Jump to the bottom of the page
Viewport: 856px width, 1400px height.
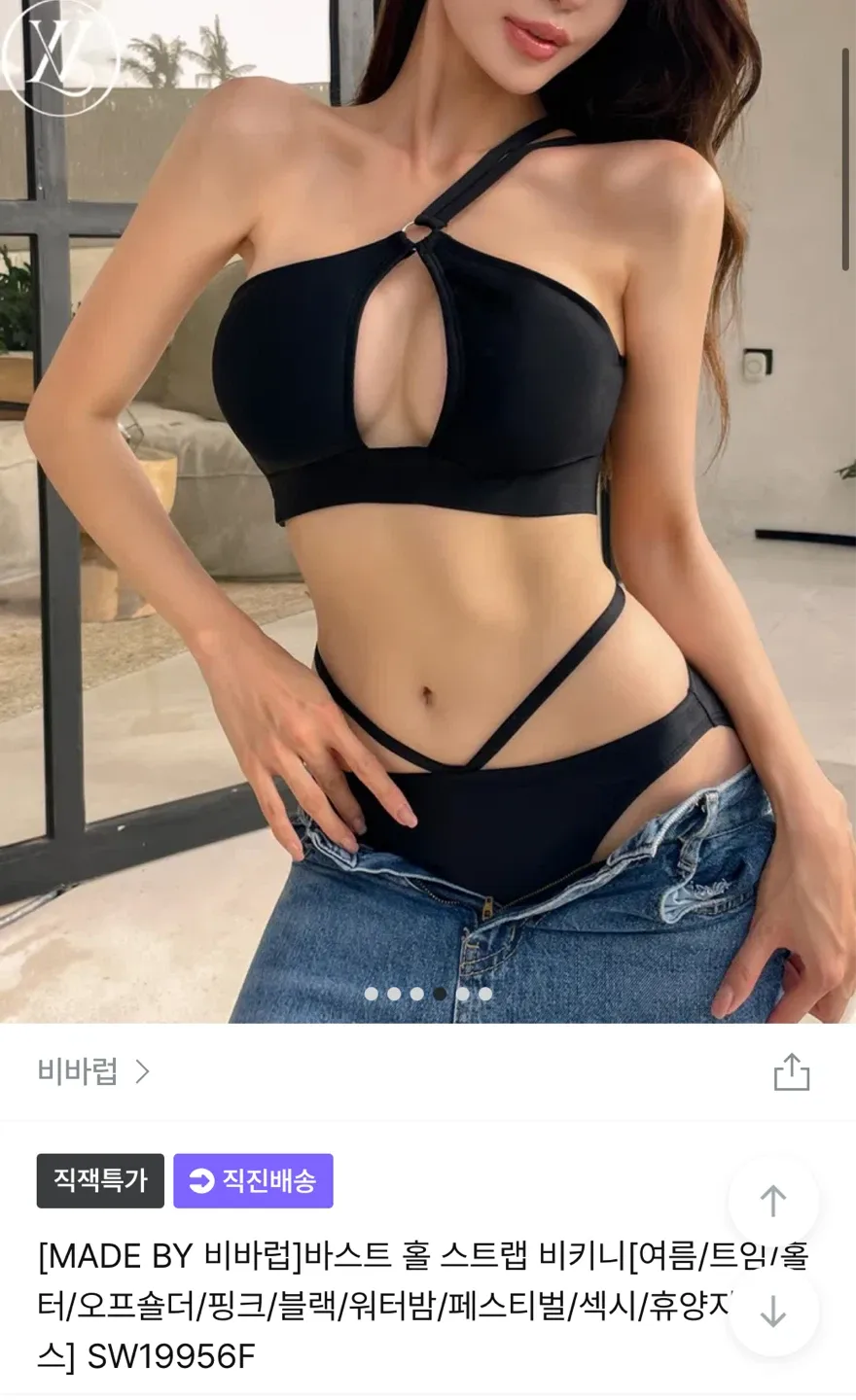click(x=772, y=1312)
